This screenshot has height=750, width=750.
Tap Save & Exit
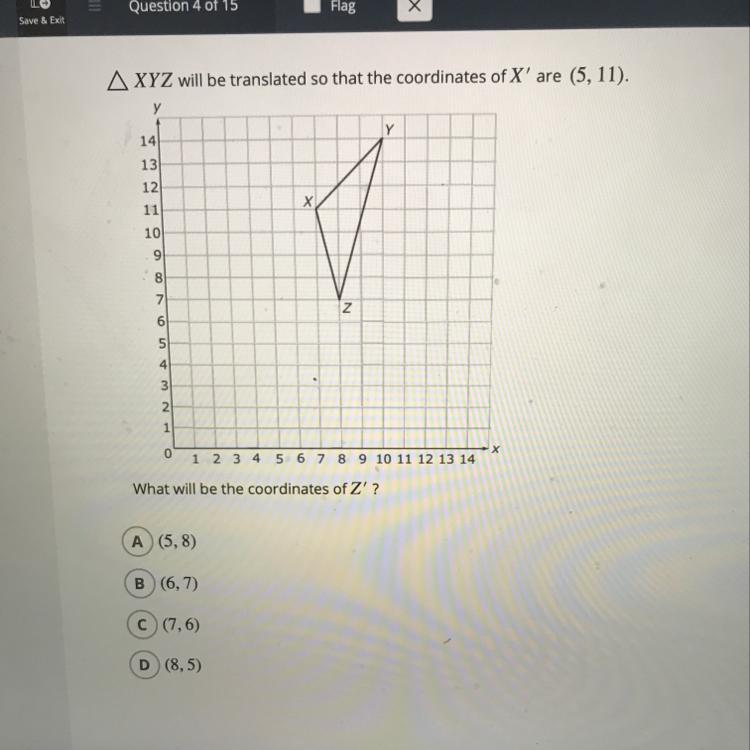click(x=42, y=13)
